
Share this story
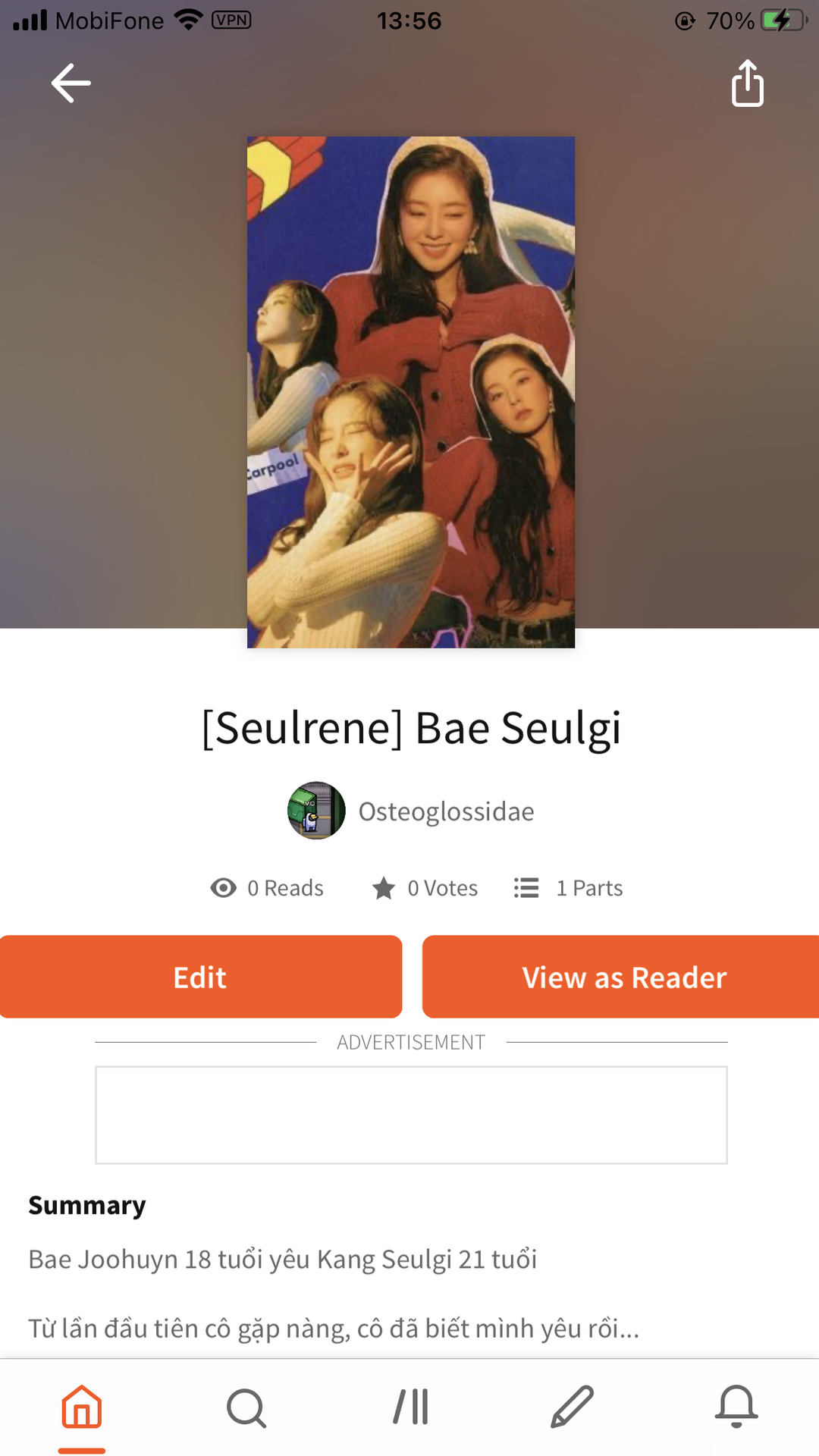point(747,83)
